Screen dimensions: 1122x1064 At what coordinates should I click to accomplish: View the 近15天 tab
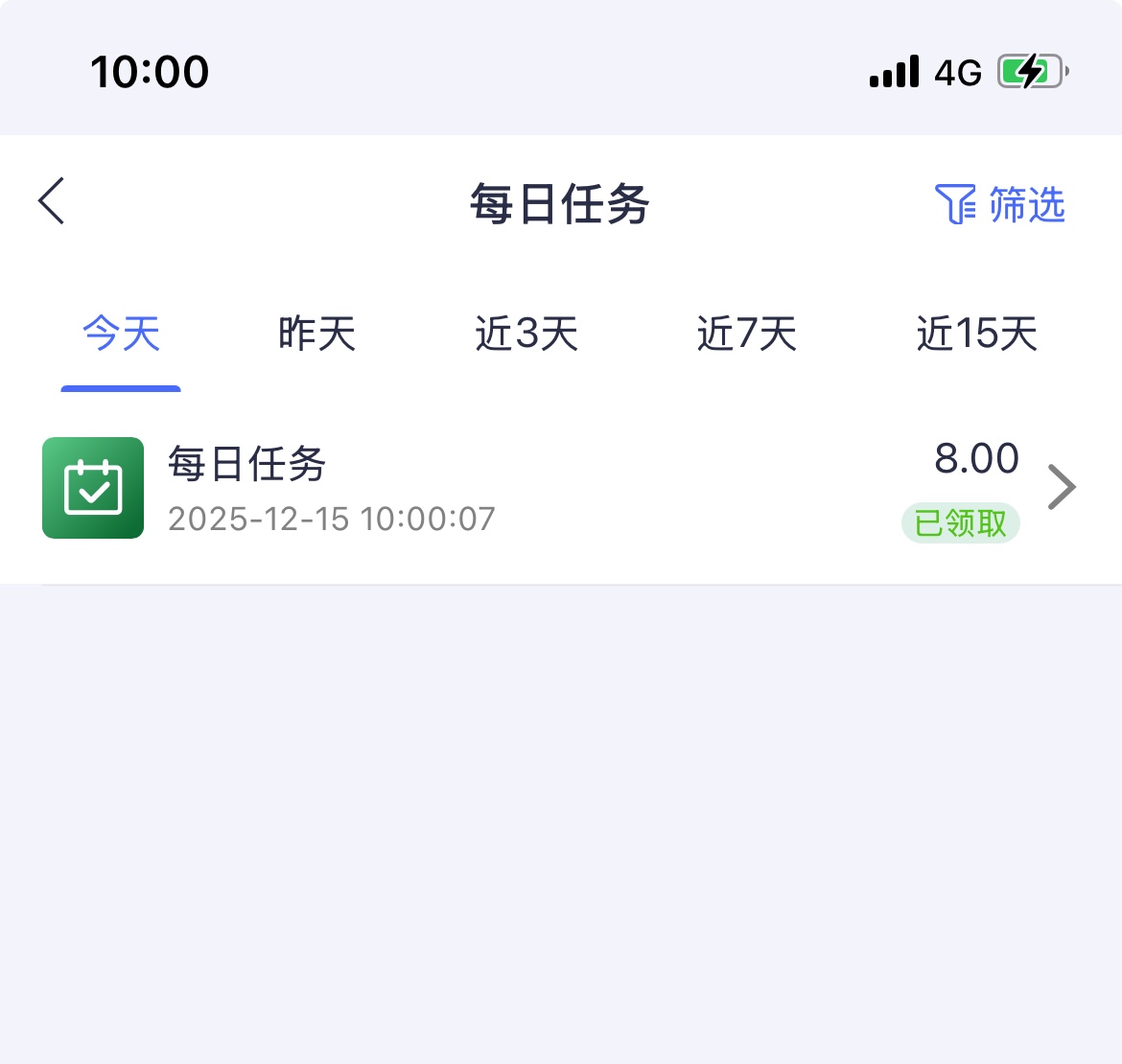click(976, 335)
